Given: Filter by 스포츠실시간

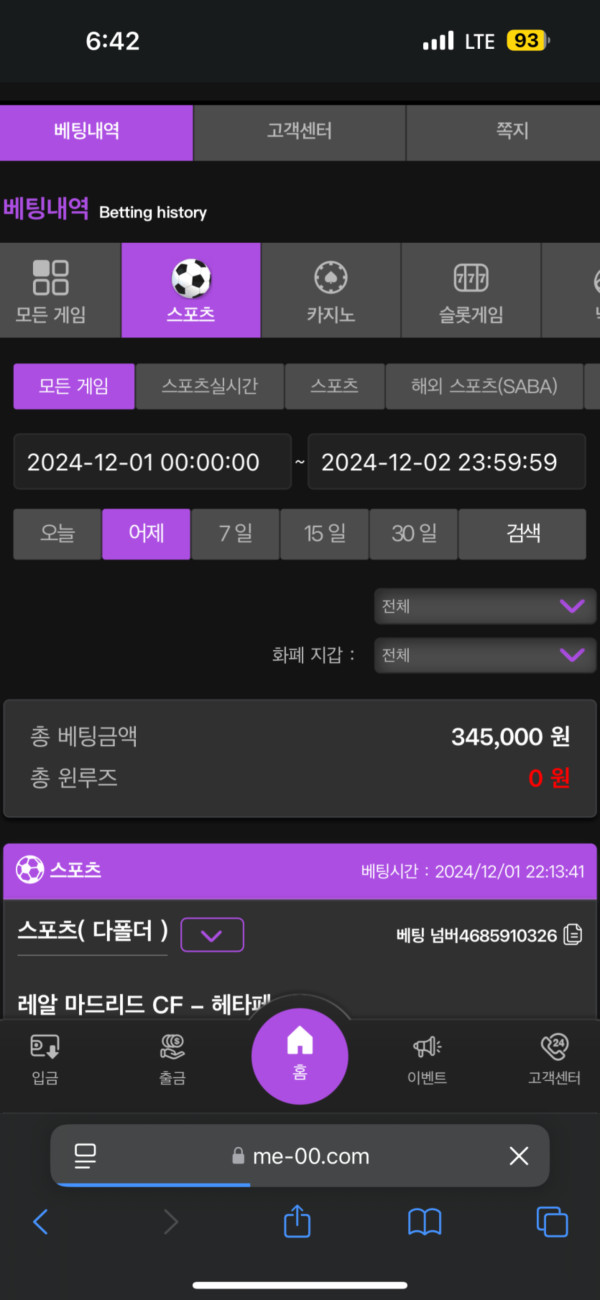Looking at the screenshot, I should (x=209, y=386).
